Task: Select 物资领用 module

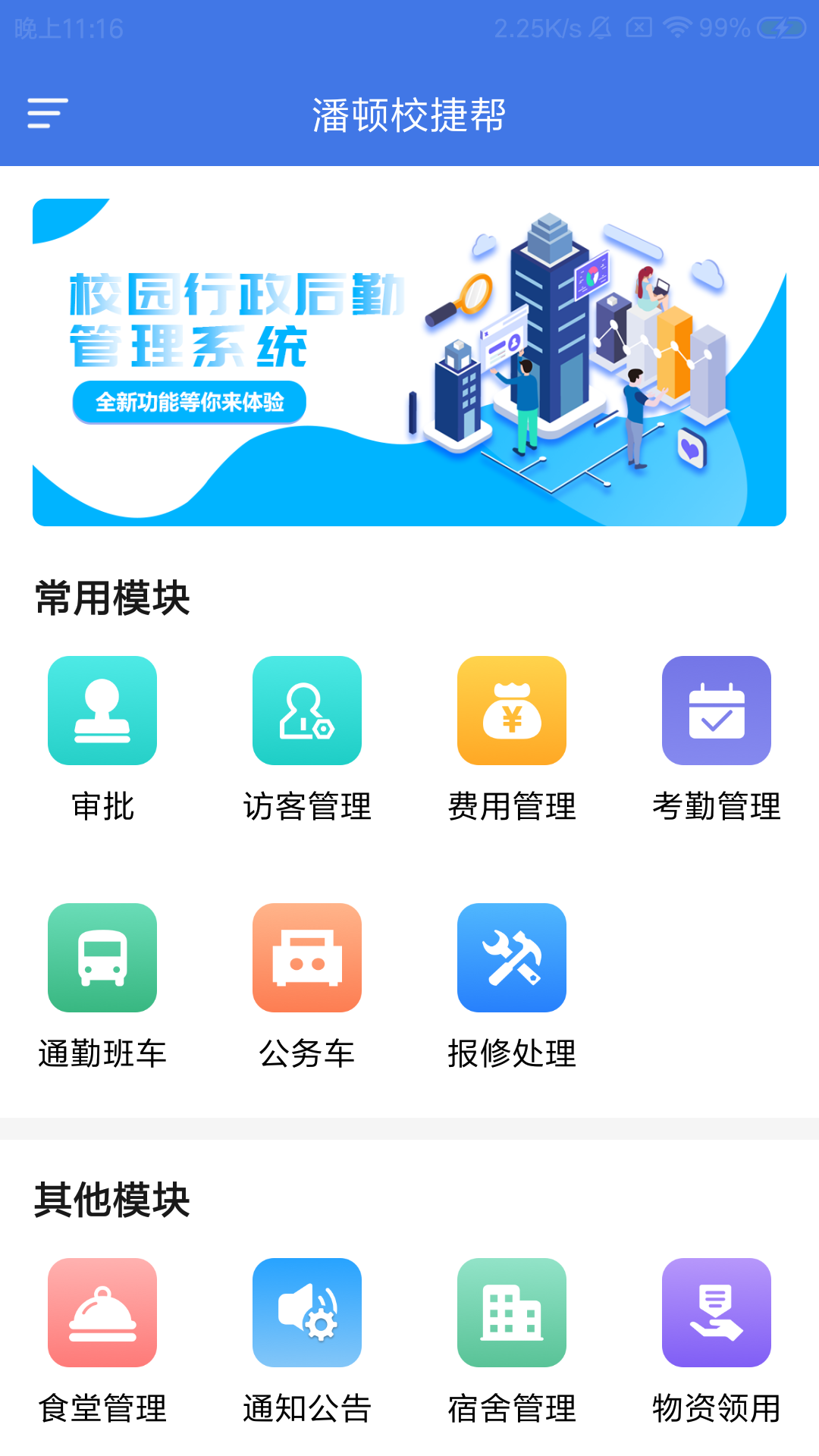Action: click(717, 1313)
